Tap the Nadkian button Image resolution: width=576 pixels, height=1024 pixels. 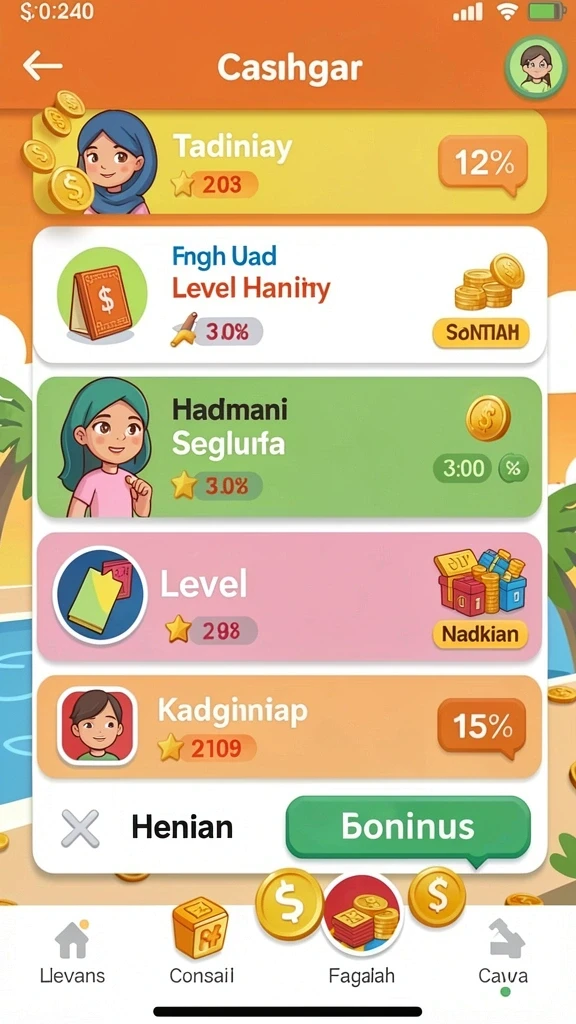pos(480,633)
